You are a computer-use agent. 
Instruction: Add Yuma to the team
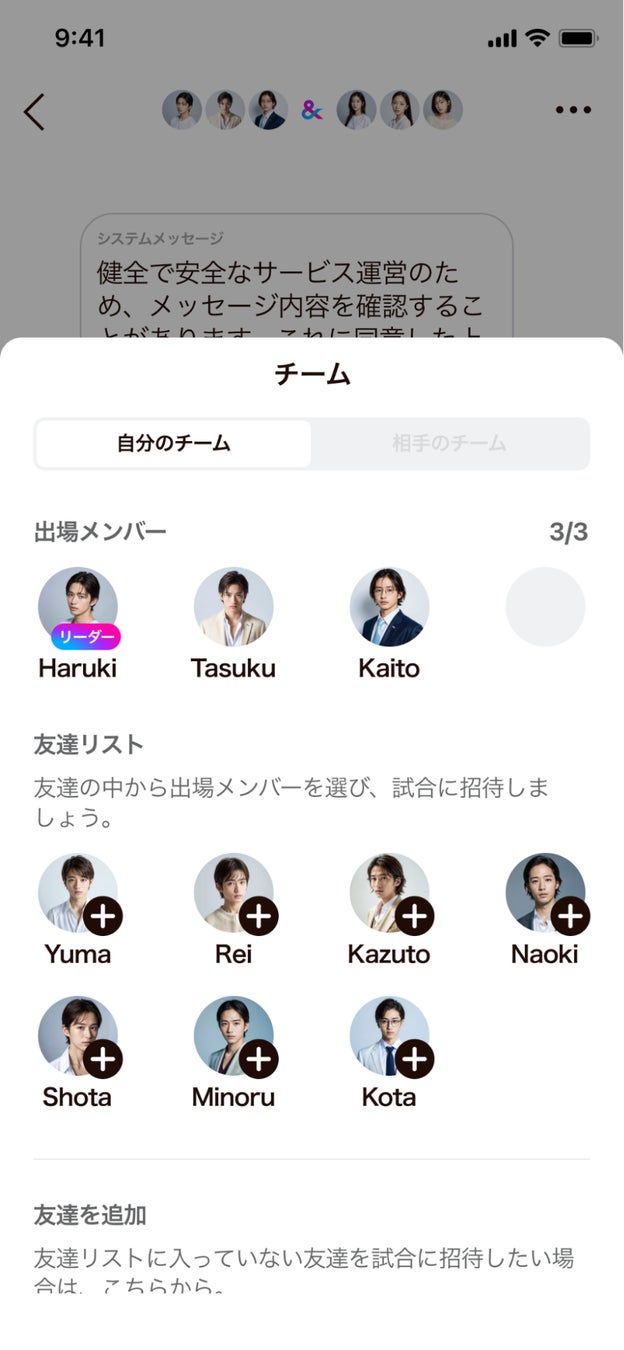click(103, 915)
